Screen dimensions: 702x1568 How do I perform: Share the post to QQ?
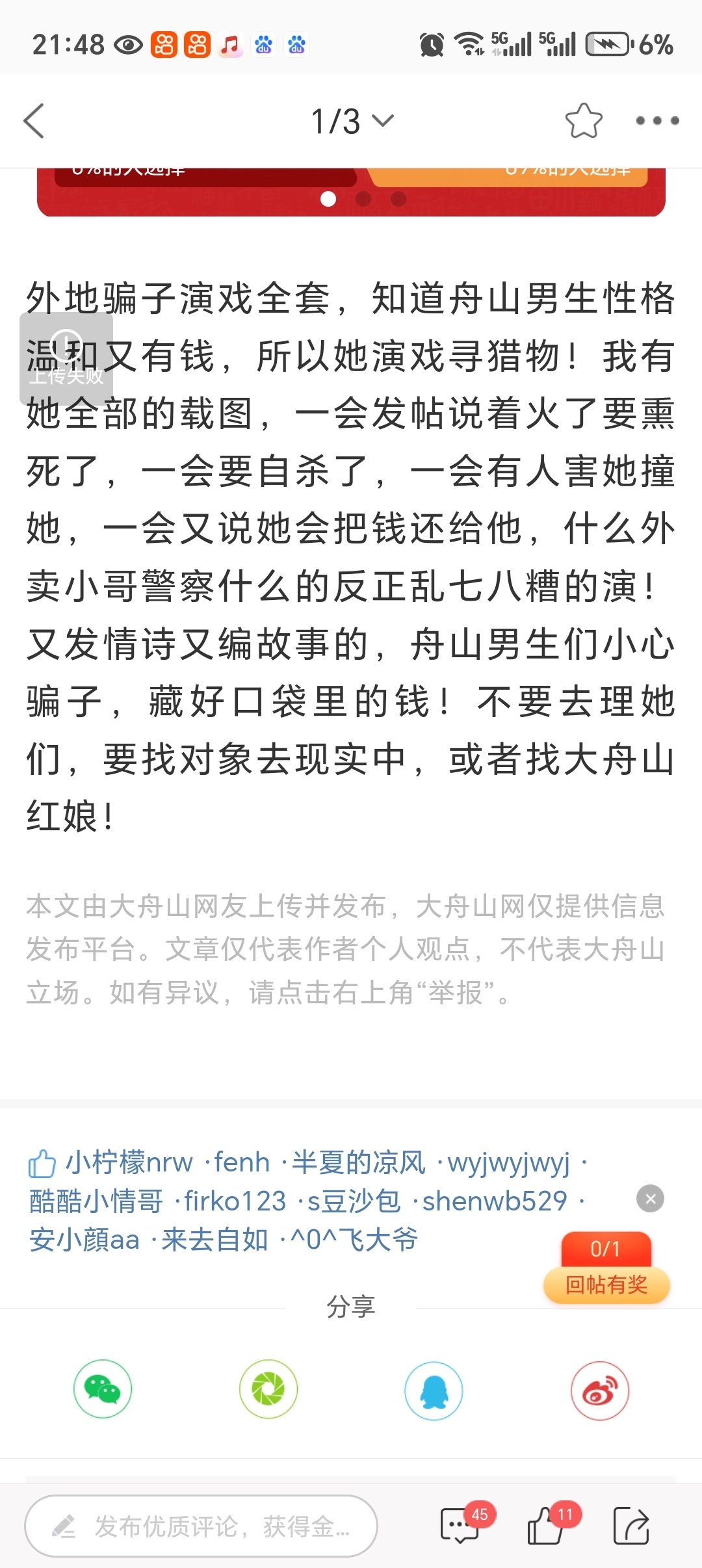pyautogui.click(x=434, y=1391)
